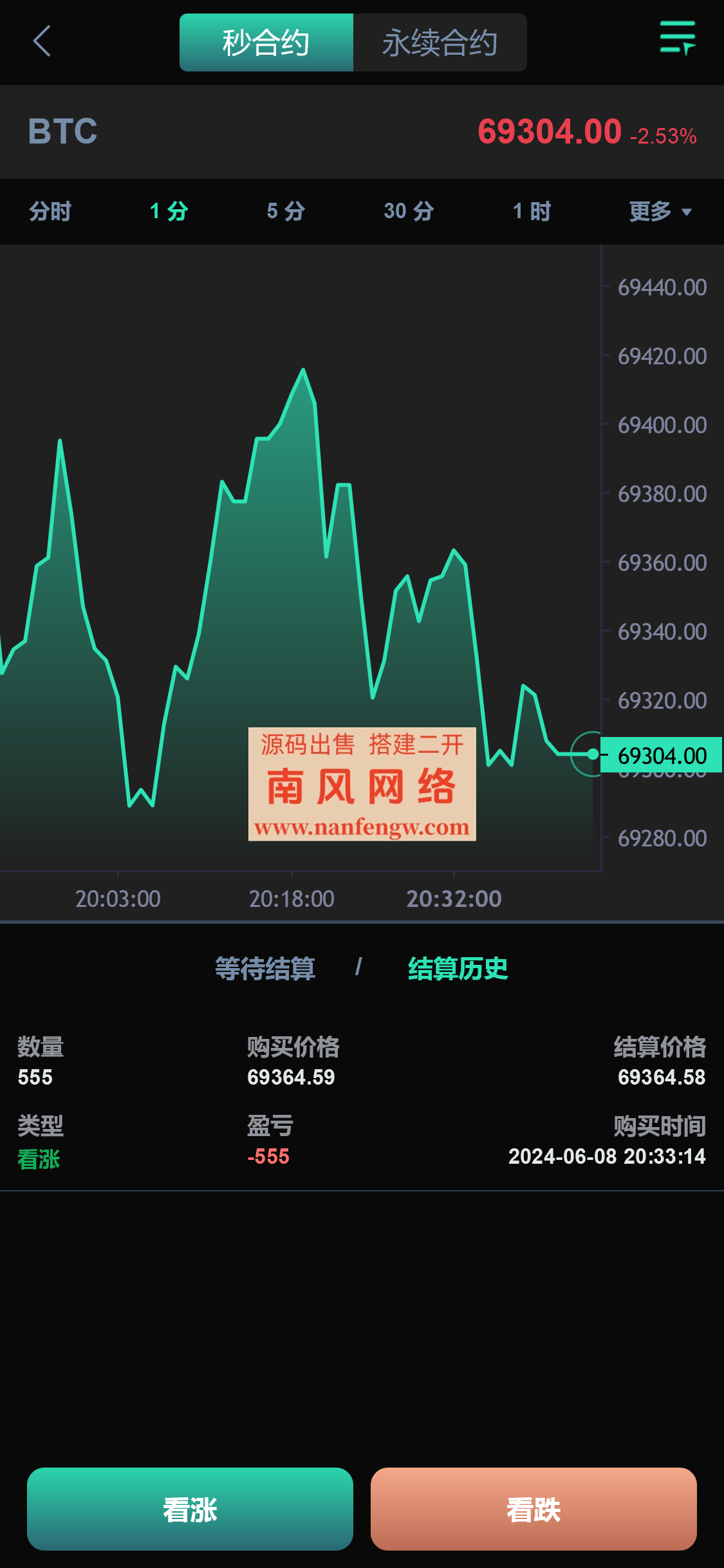Open the chart settings icon at top right
This screenshot has height=1568, width=724.
tap(678, 39)
